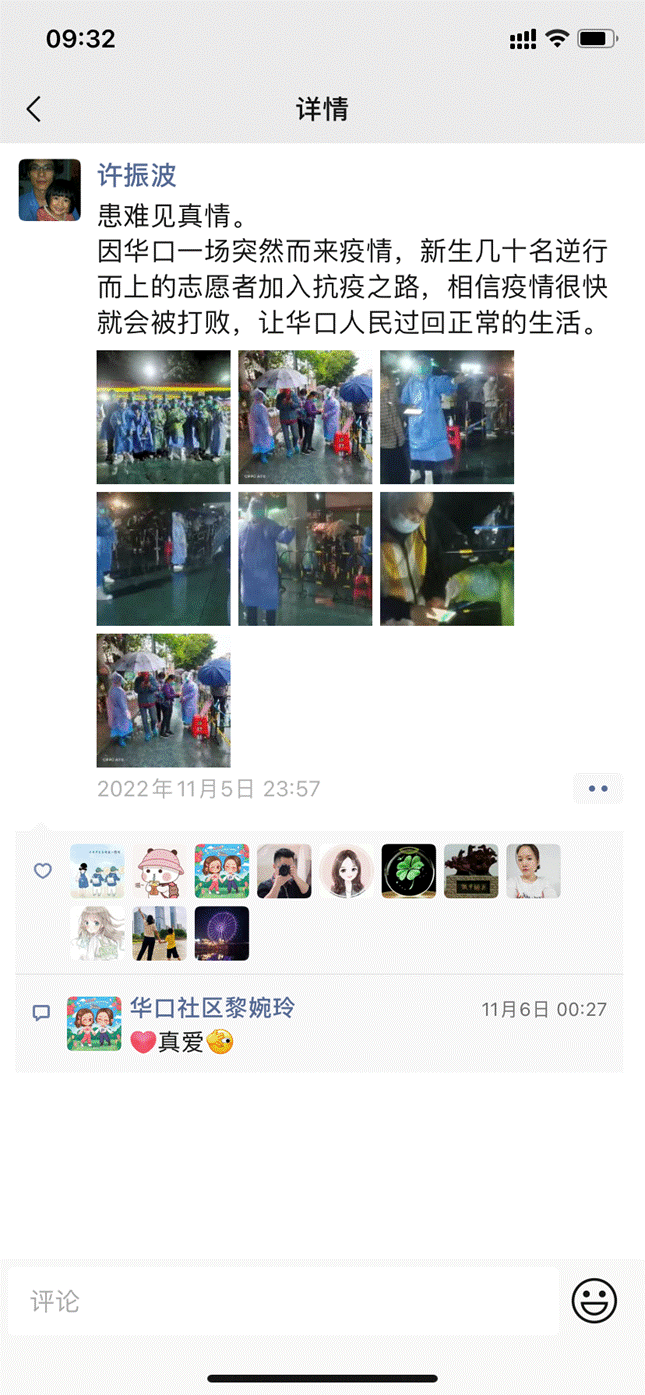Image resolution: width=645 pixels, height=1395 pixels.
Task: Tap 许振波's avatar photo
Action: coord(50,190)
